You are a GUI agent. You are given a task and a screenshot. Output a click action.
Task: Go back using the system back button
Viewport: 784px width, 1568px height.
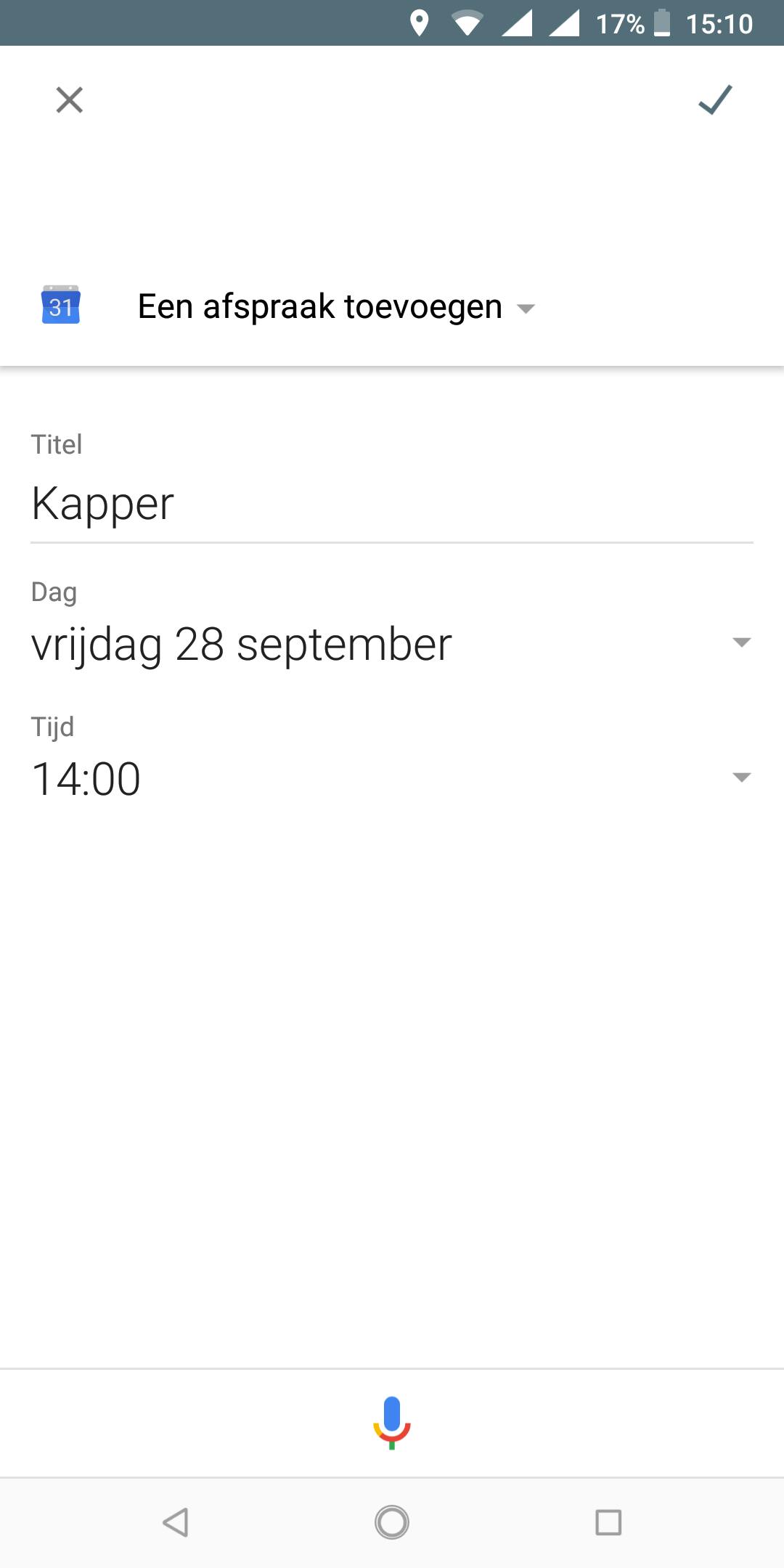176,1522
